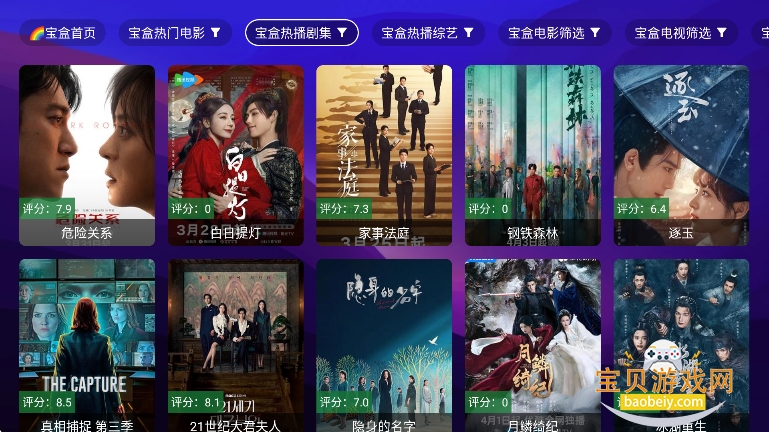
Task: Select the drama 逐玉
Action: (681, 155)
